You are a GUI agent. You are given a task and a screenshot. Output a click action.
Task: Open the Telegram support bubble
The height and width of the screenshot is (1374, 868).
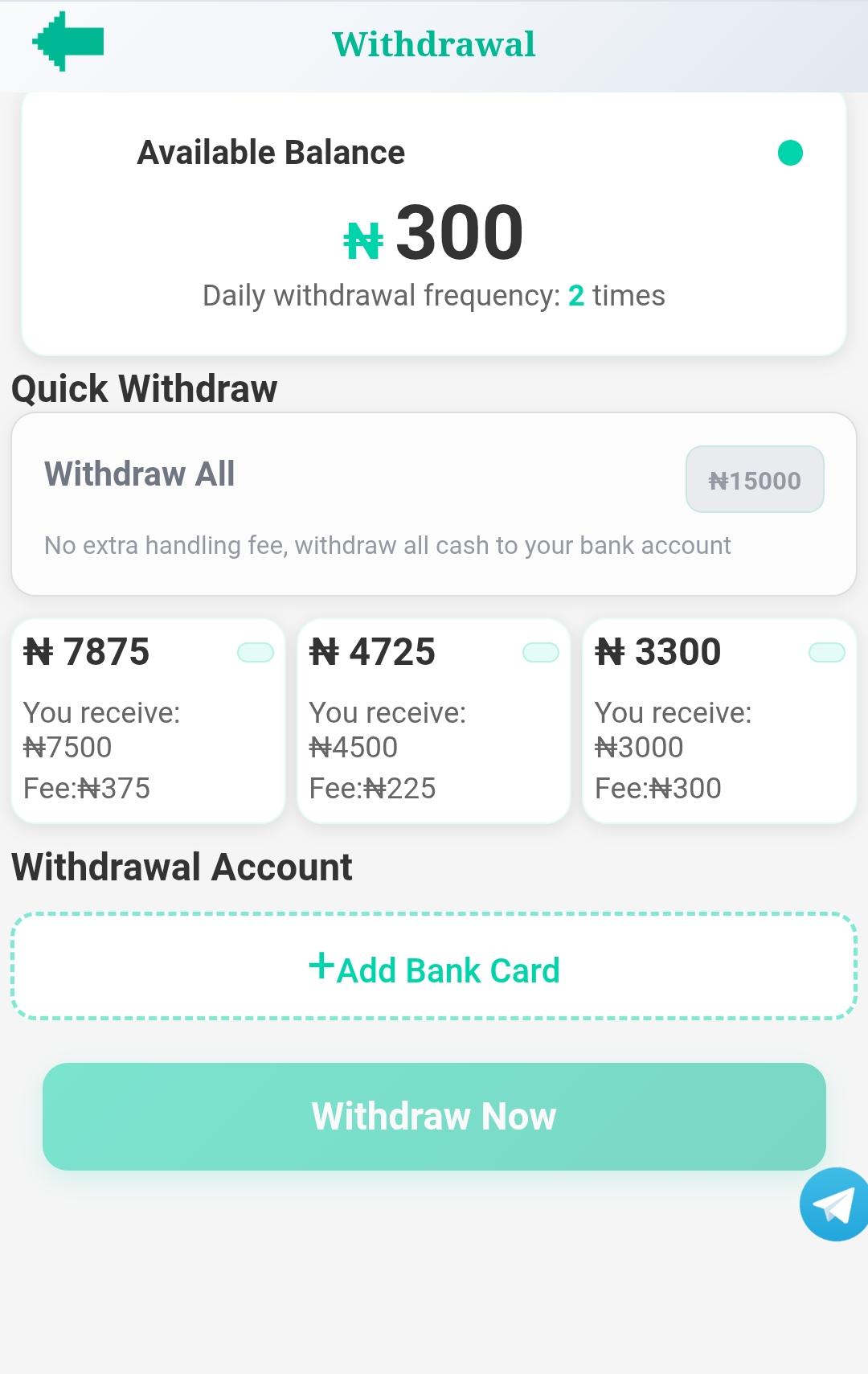tap(833, 1204)
